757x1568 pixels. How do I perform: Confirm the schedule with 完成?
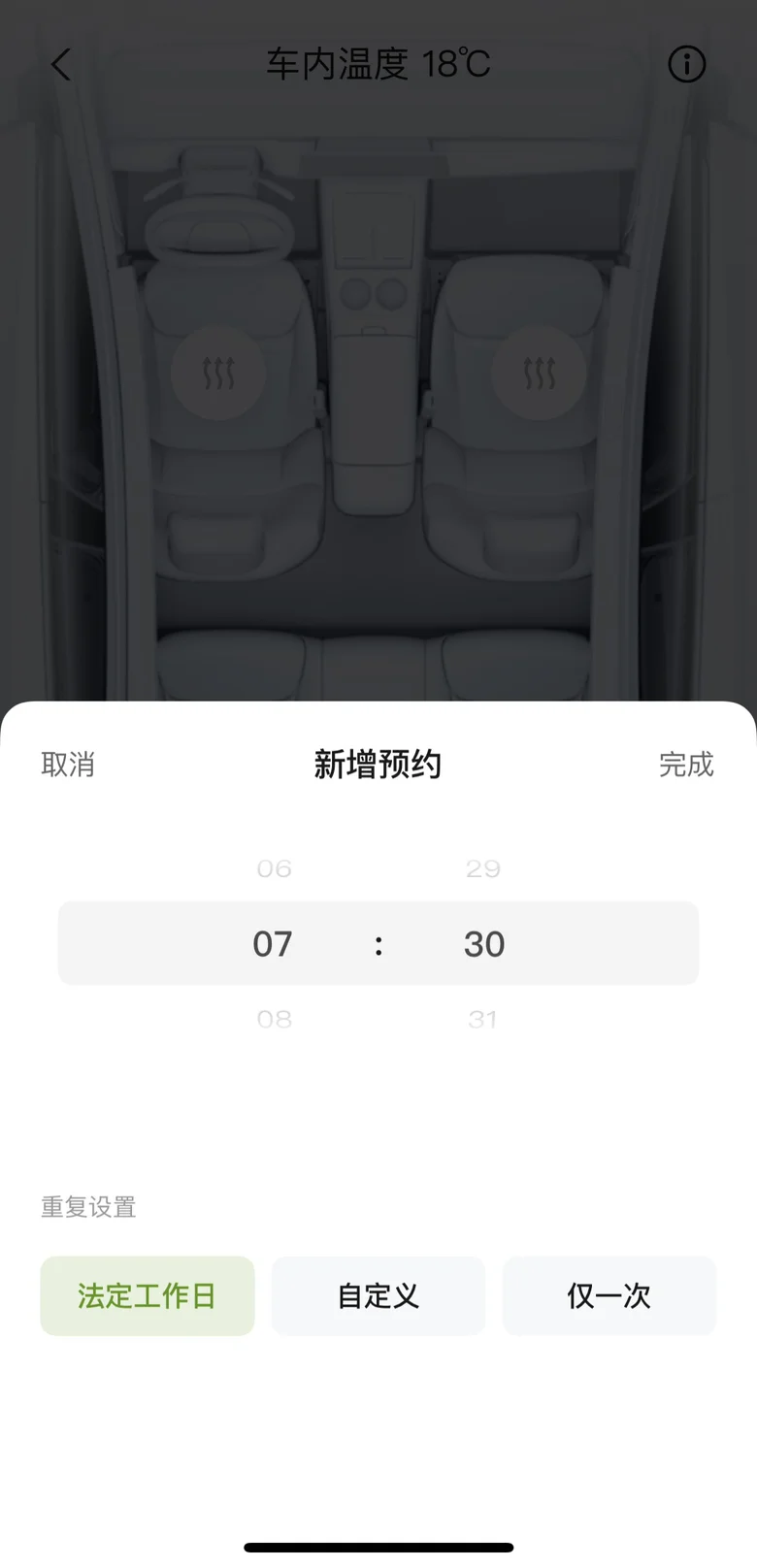(x=686, y=765)
